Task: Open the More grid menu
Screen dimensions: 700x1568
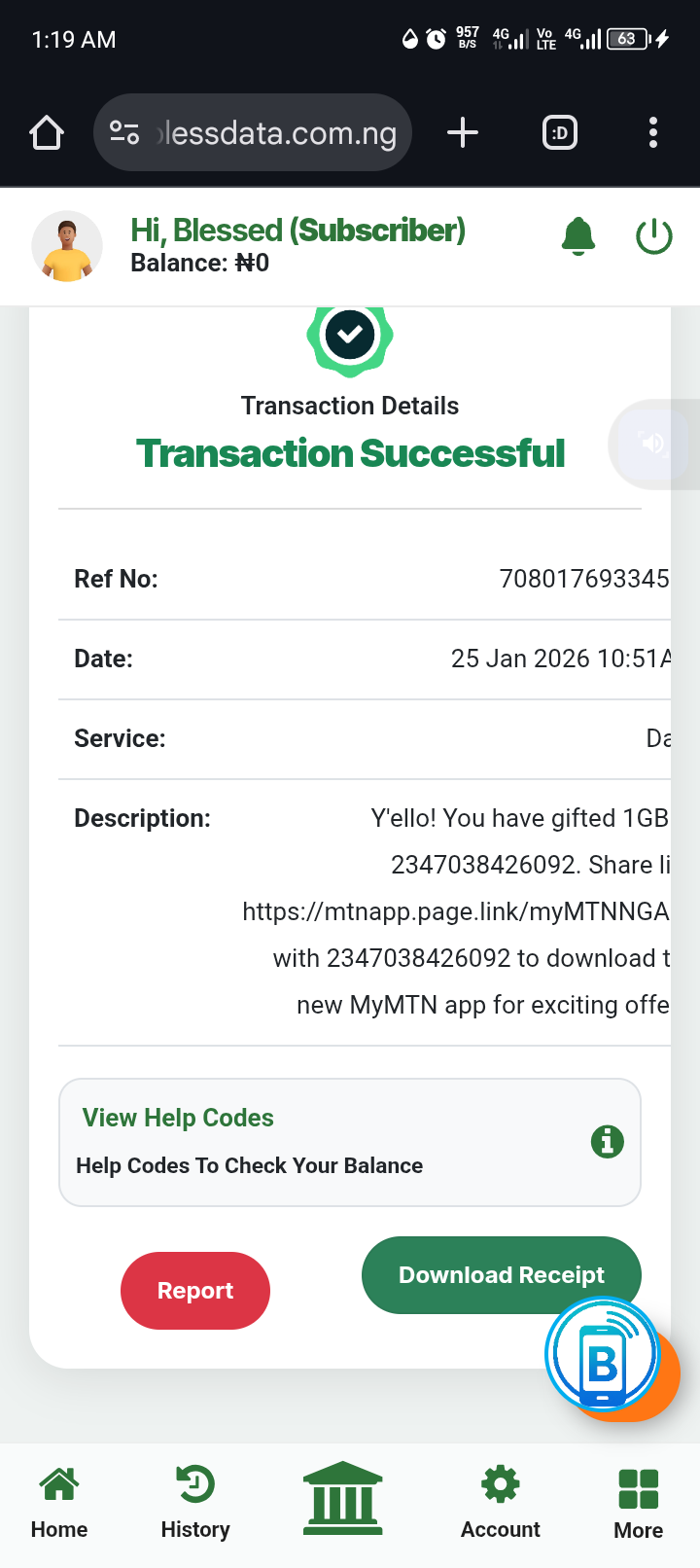Action: (x=638, y=1503)
